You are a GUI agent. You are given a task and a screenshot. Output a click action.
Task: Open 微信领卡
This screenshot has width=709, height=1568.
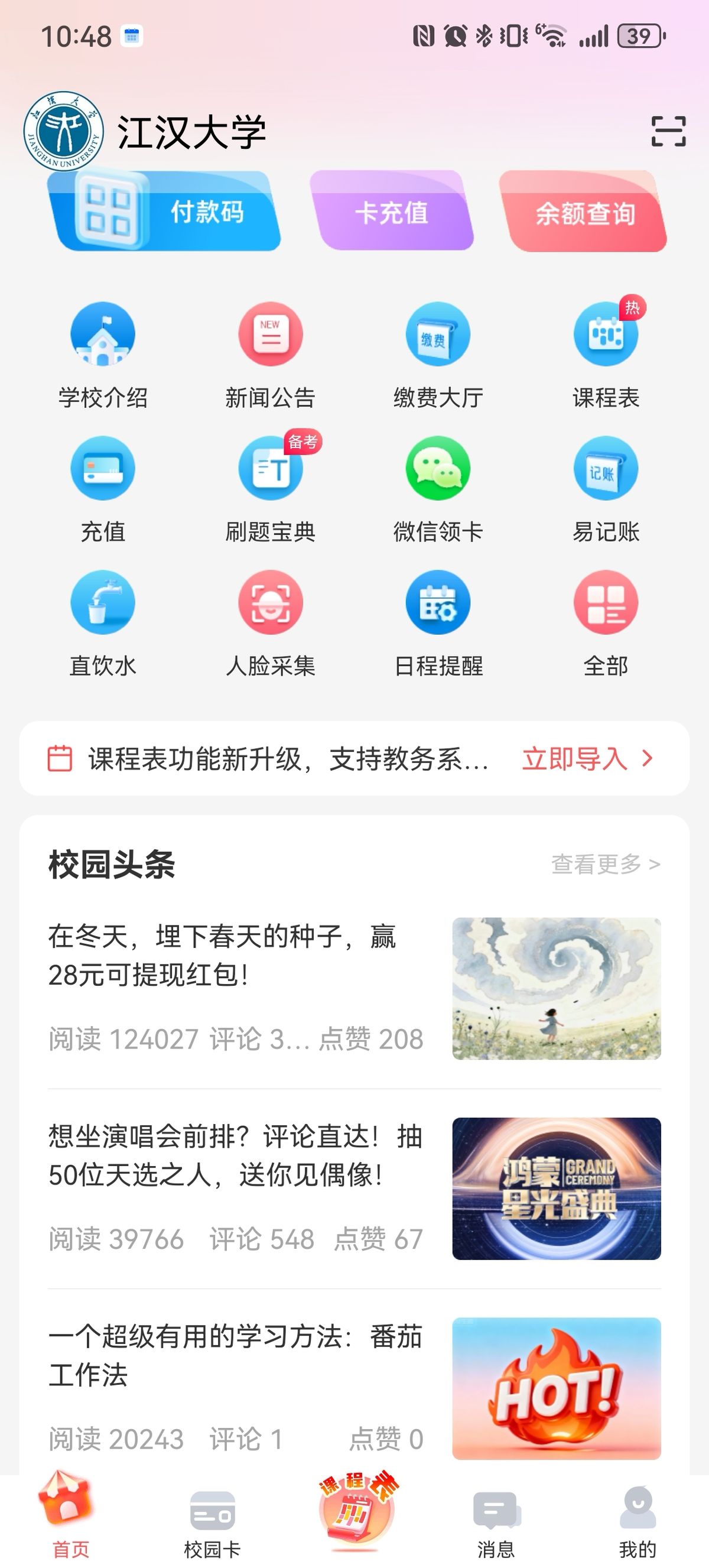coord(438,489)
